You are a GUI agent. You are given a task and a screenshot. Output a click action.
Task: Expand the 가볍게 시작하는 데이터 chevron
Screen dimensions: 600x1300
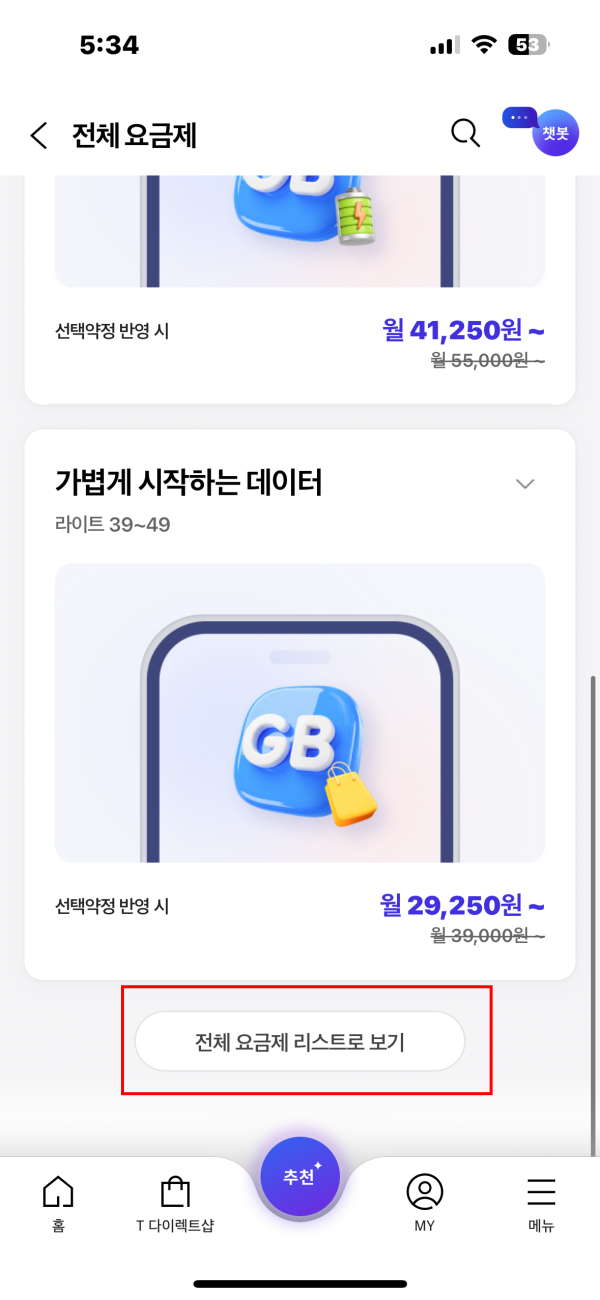point(525,484)
